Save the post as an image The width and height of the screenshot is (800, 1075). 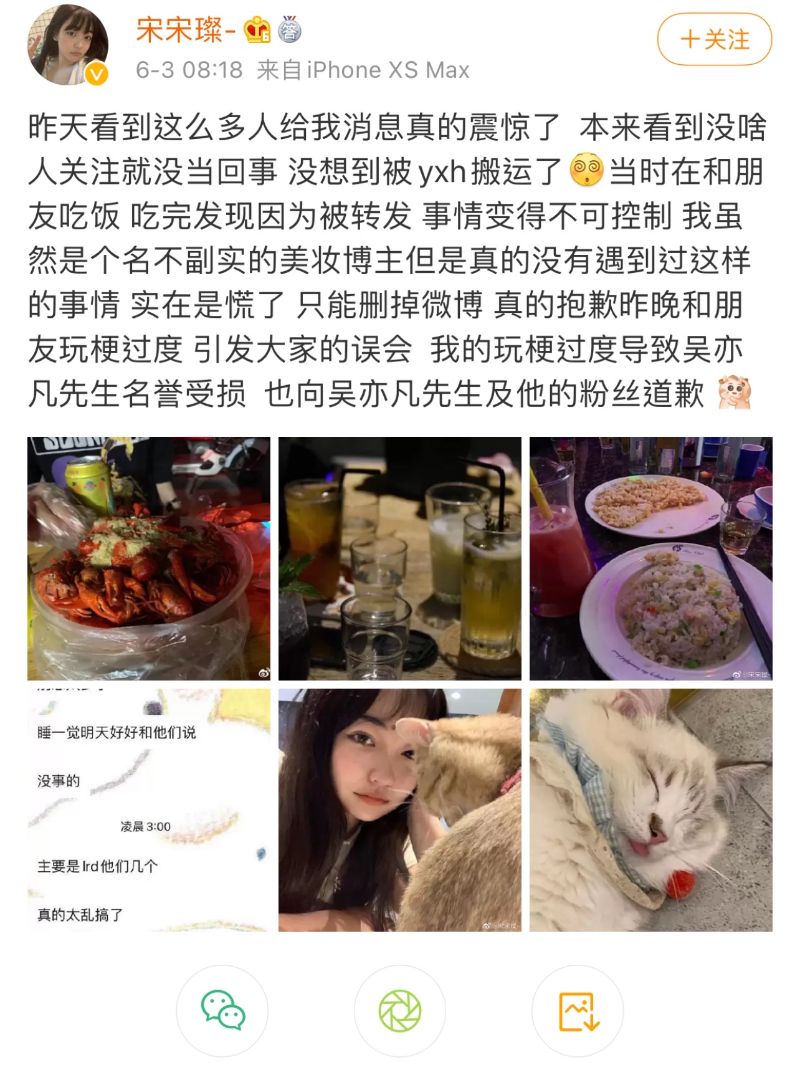pos(577,1011)
